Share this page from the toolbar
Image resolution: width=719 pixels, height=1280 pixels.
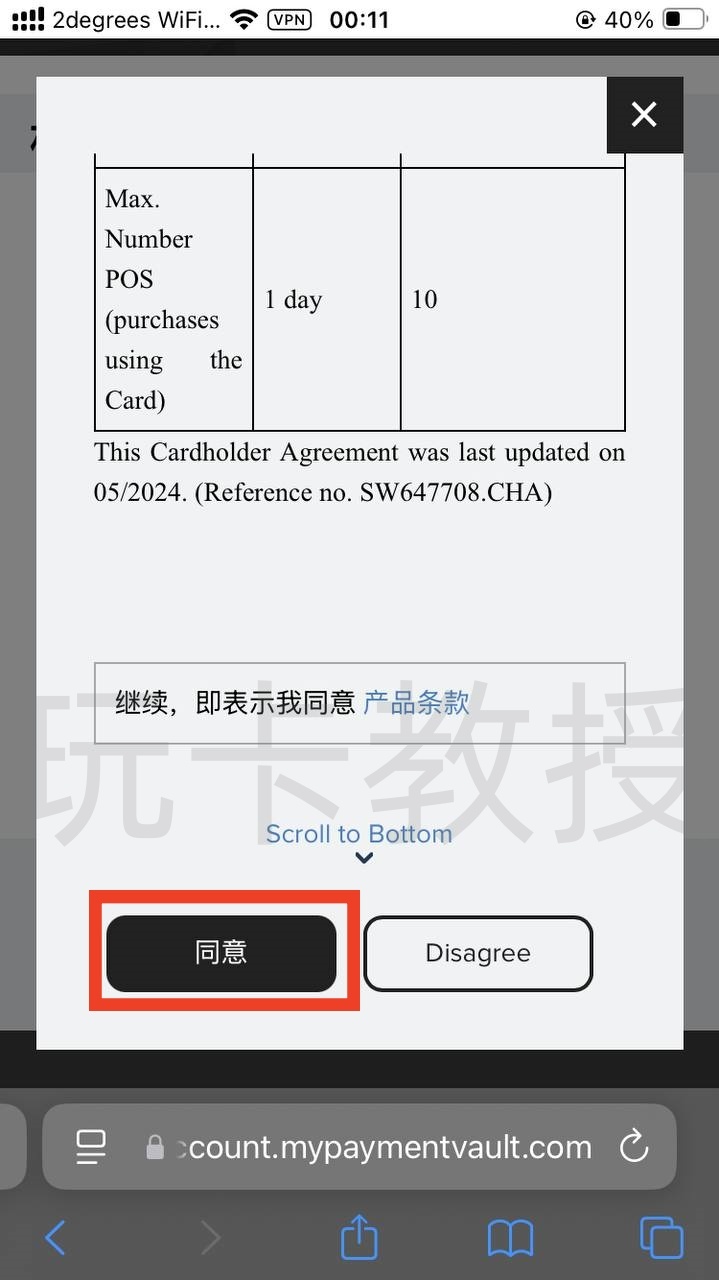(359, 1238)
